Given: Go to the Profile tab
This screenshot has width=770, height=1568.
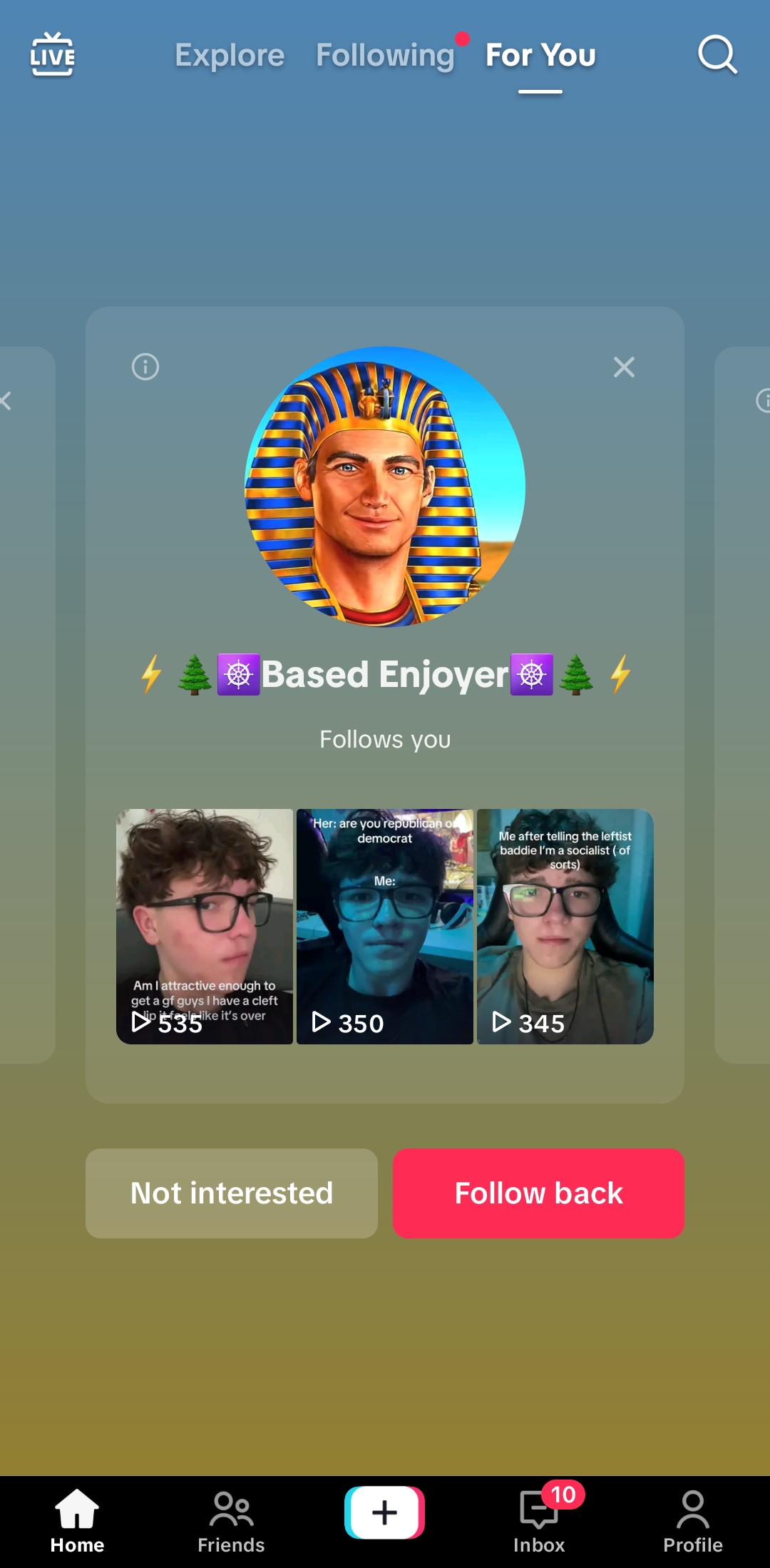Looking at the screenshot, I should pos(693,1521).
